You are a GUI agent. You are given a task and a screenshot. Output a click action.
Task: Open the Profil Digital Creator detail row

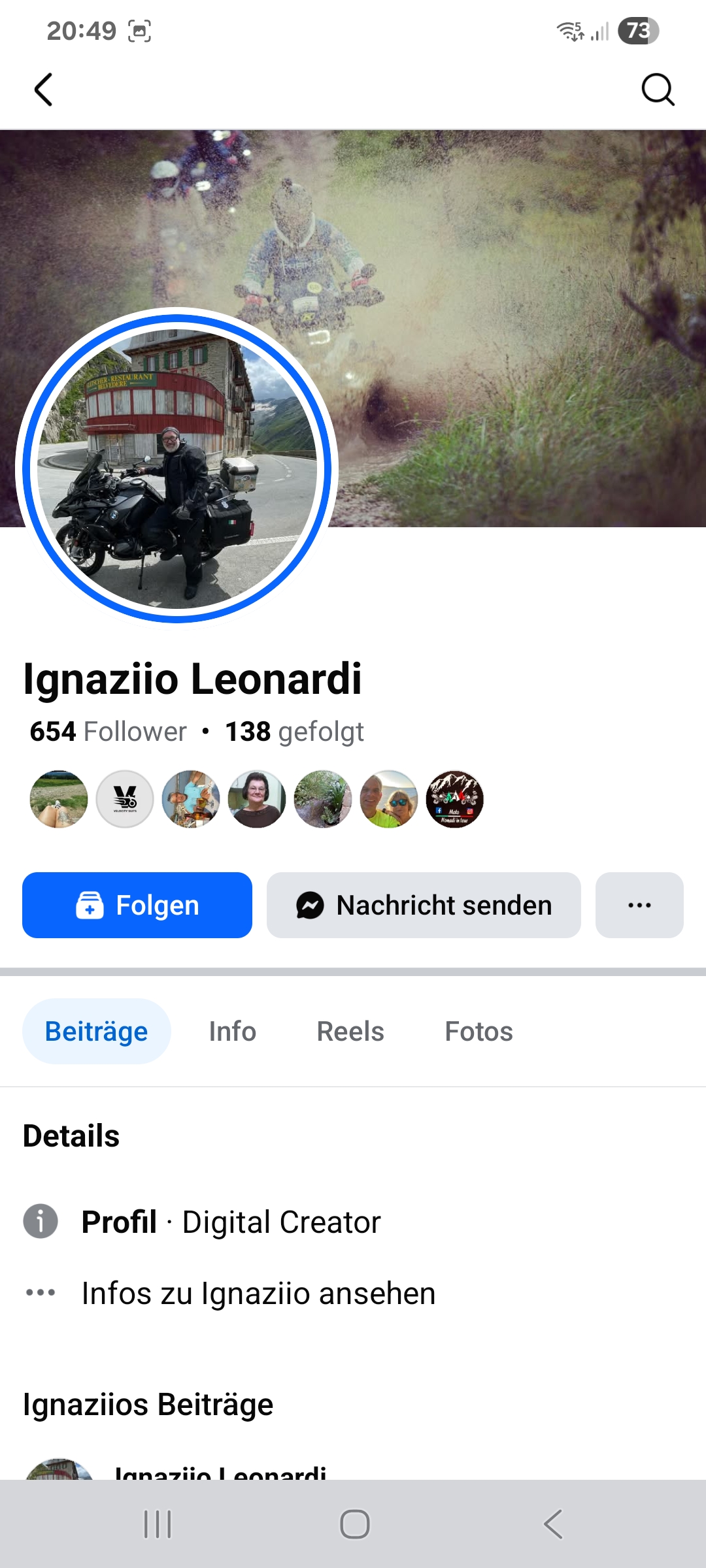[x=230, y=1222]
